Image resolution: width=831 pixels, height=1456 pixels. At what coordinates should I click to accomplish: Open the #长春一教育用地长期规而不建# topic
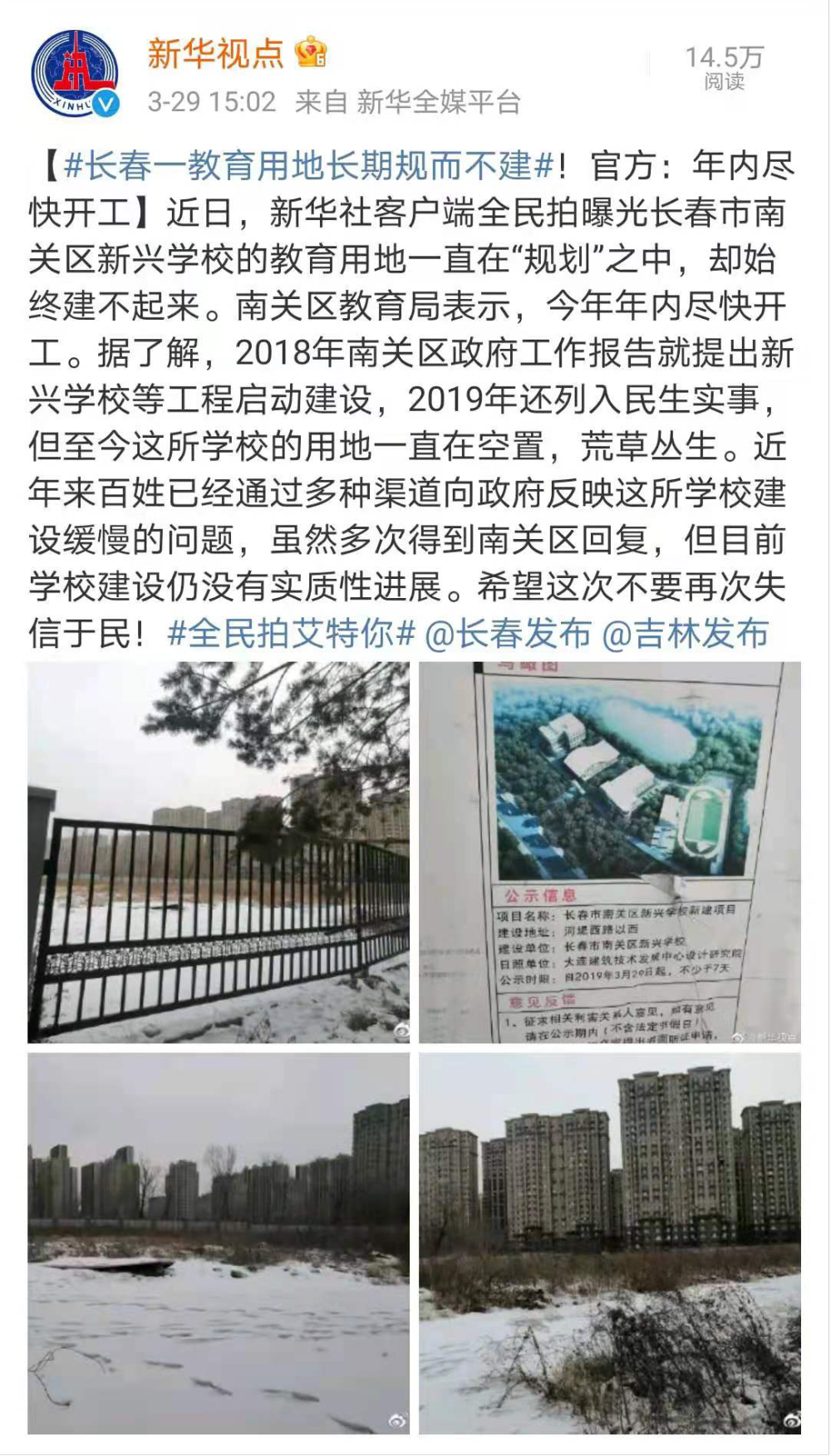(308, 166)
